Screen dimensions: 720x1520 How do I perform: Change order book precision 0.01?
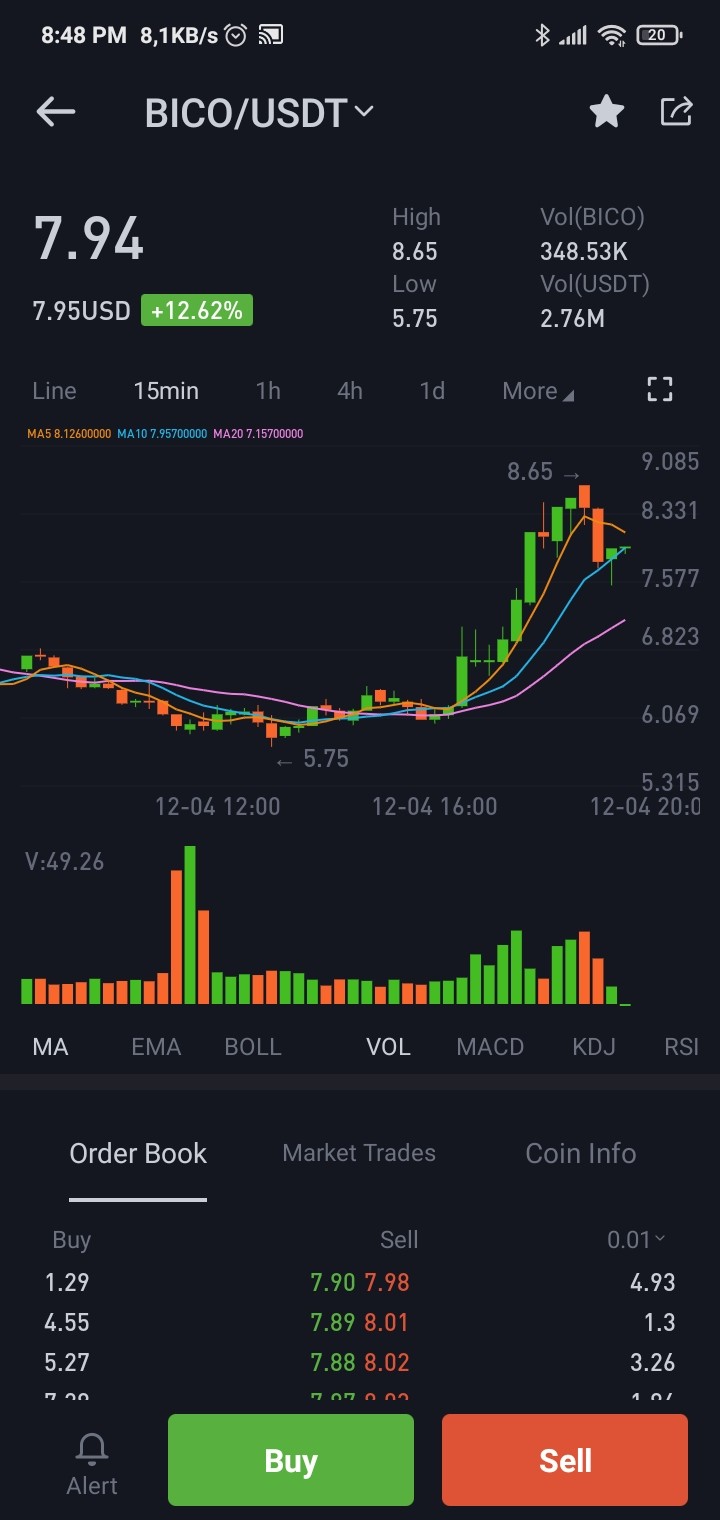[636, 1240]
